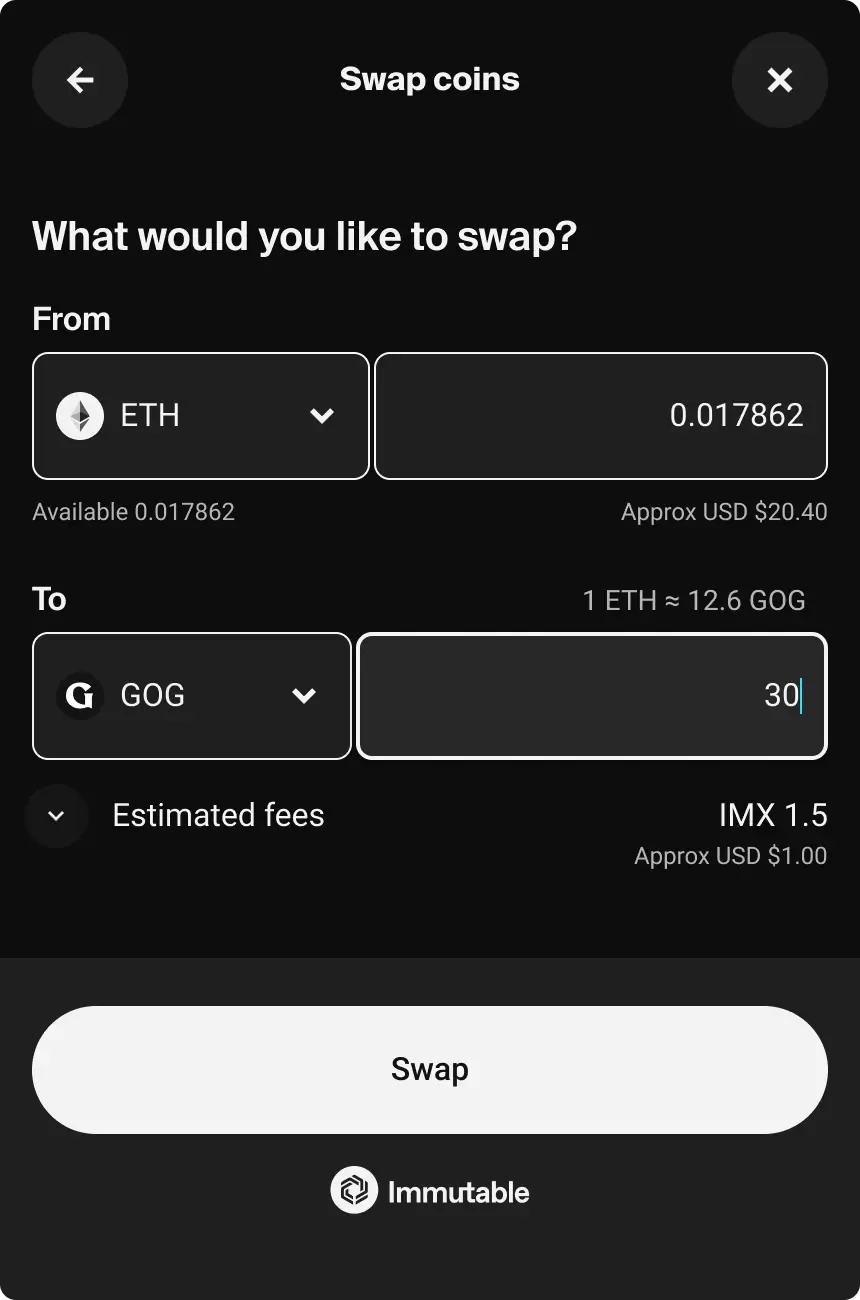Click the IMX 1.5 fee value
The height and width of the screenshot is (1300, 860).
pyautogui.click(x=773, y=815)
